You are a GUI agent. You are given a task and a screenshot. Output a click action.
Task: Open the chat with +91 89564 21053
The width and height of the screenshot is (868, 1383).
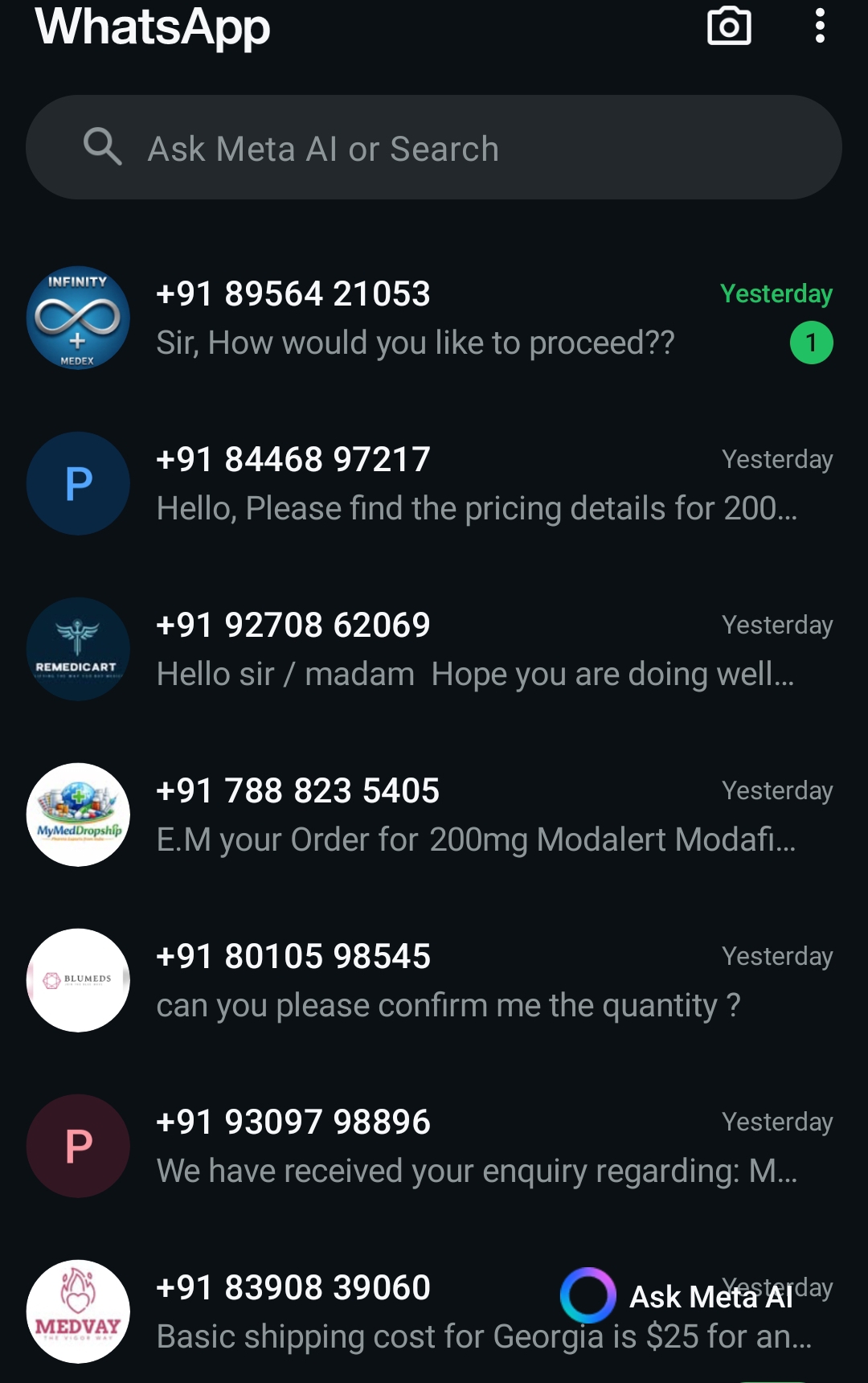(x=450, y=318)
